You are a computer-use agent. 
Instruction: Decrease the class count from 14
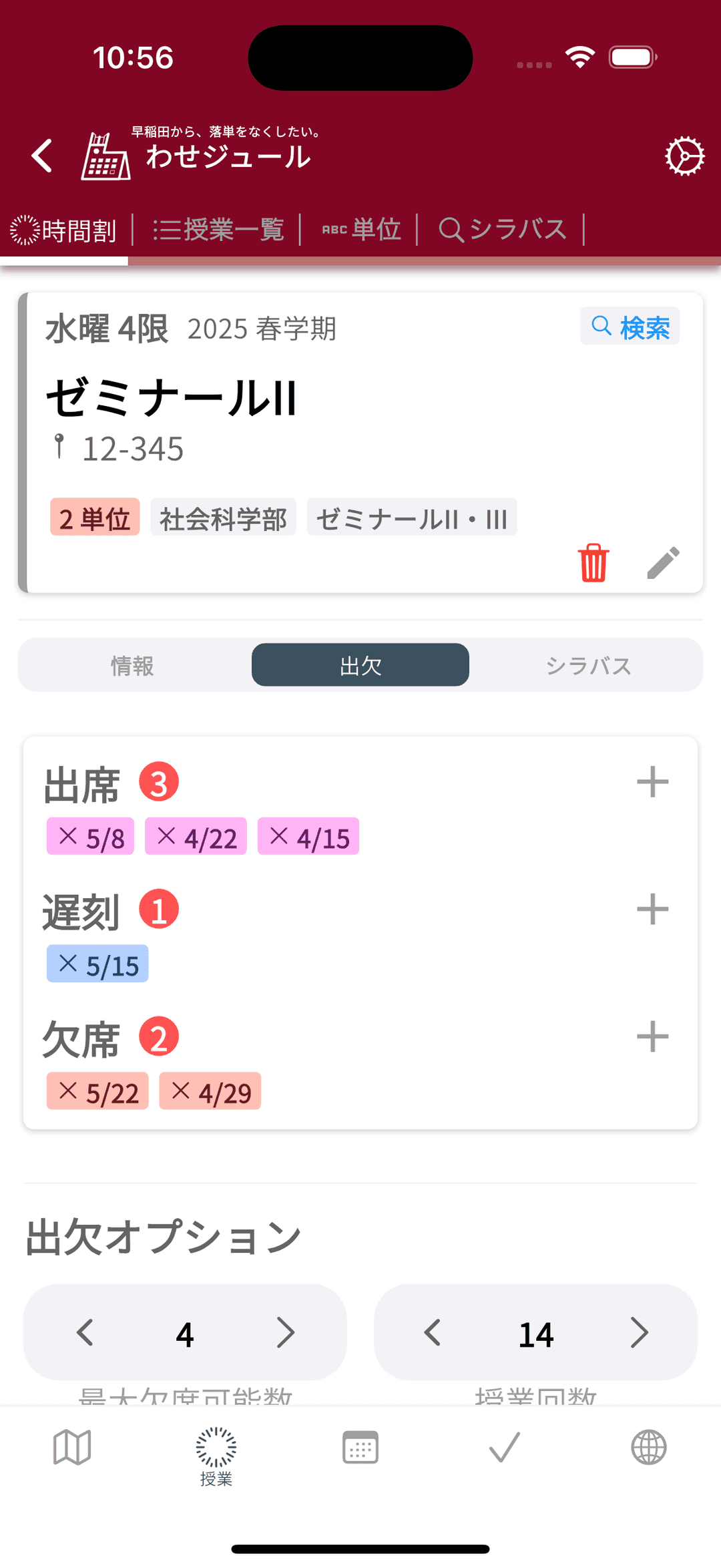[x=433, y=1333]
